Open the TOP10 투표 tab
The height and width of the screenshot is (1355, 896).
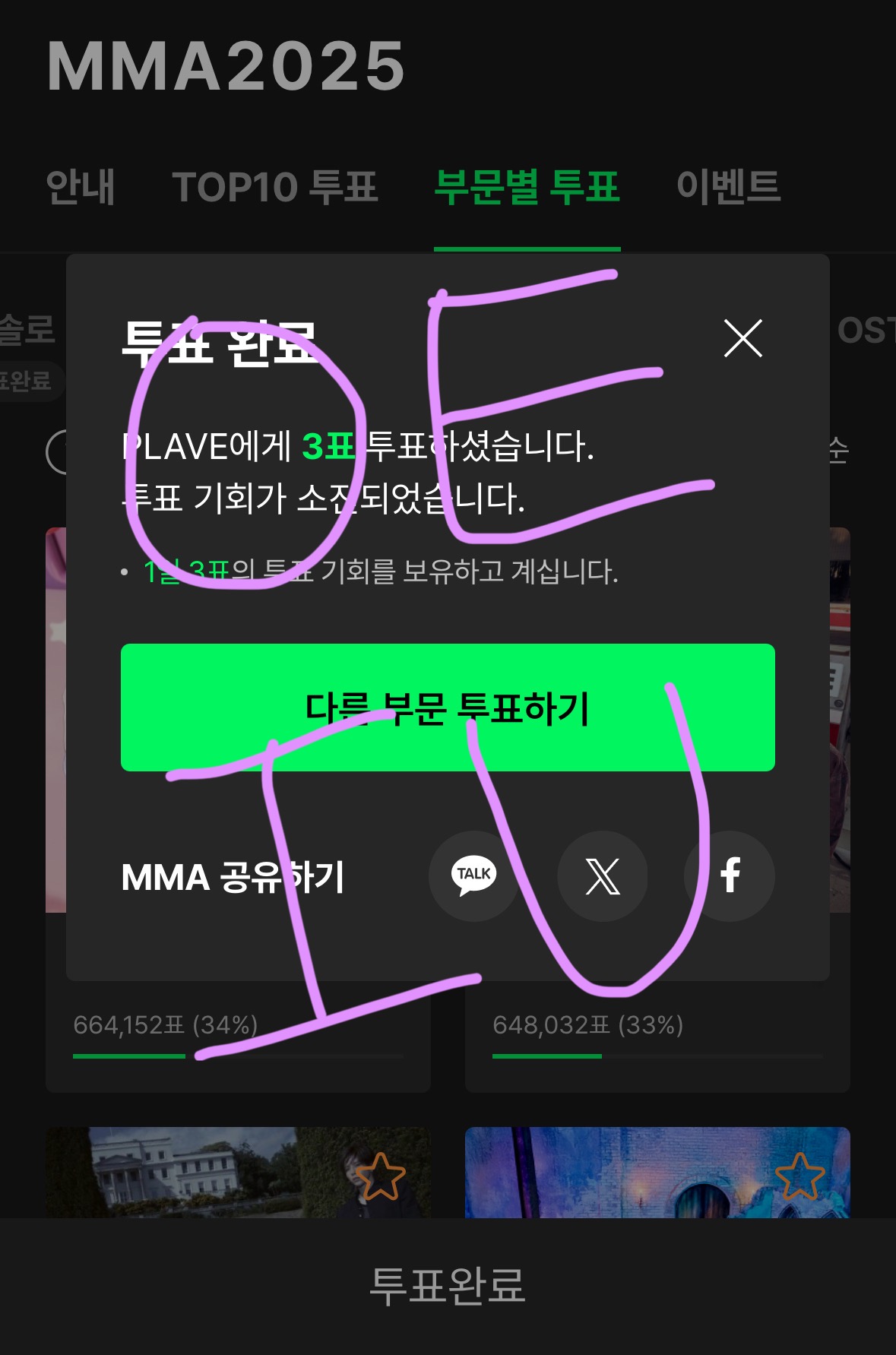point(275,188)
